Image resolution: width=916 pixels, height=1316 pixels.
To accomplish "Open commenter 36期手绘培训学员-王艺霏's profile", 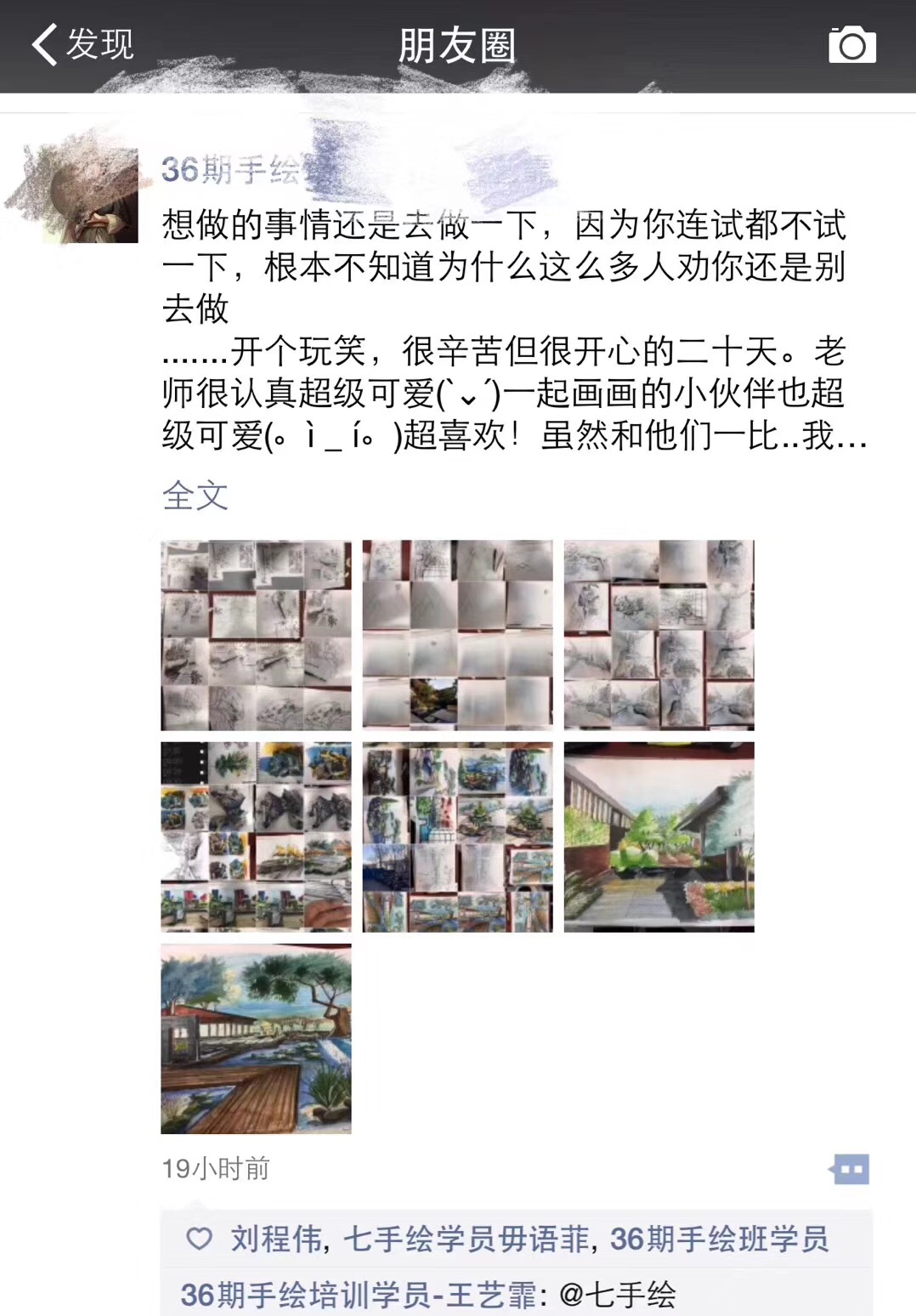I will tap(359, 1295).
